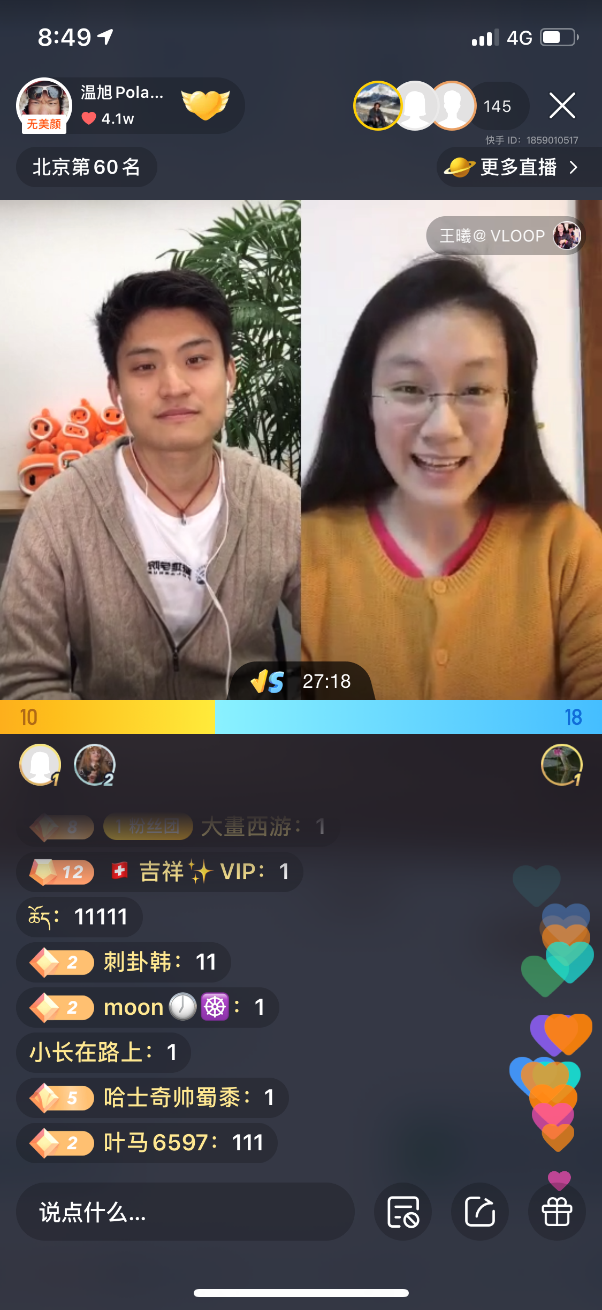This screenshot has height=1310, width=602.
Task: Open the comment filter settings icon
Action: point(403,1212)
